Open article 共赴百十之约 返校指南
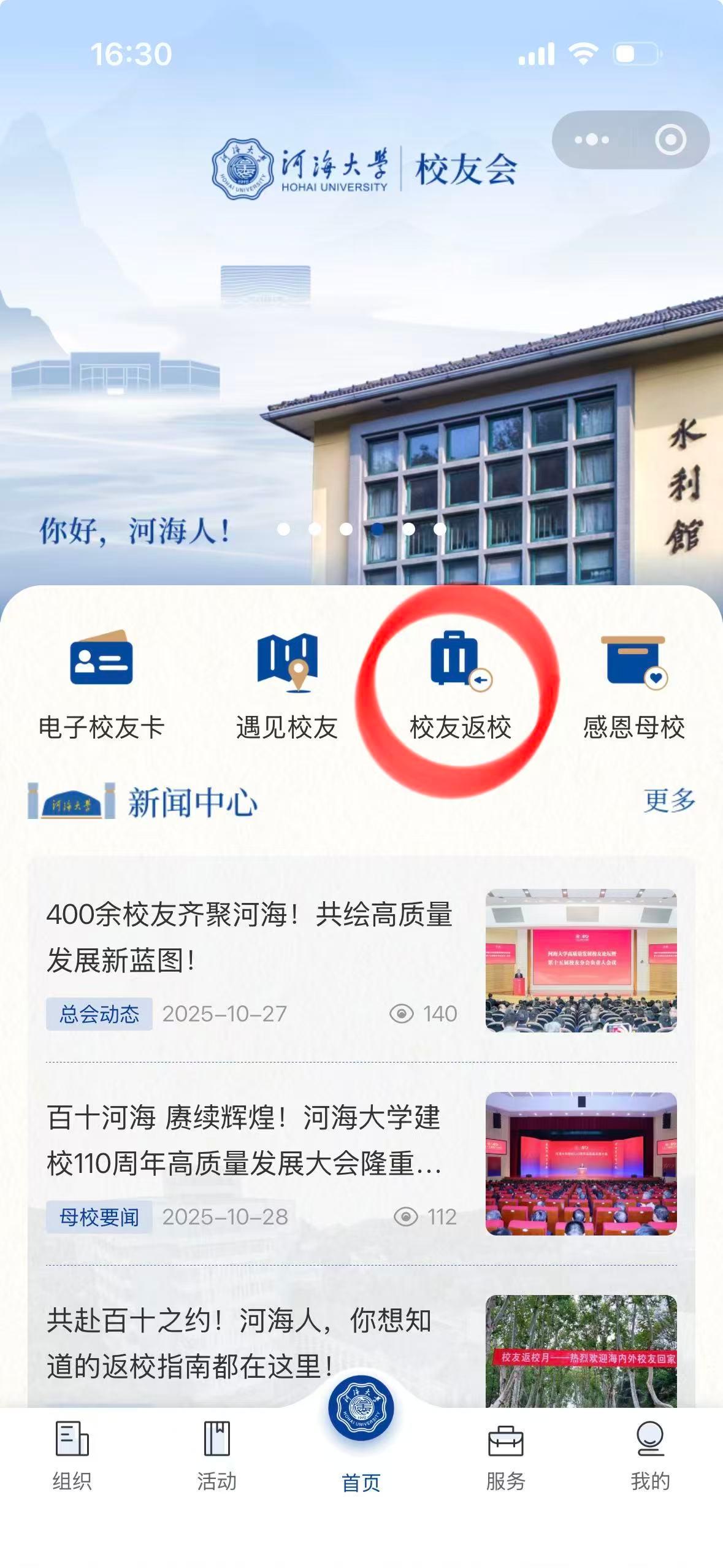Viewport: 723px width, 1568px height. point(239,1343)
